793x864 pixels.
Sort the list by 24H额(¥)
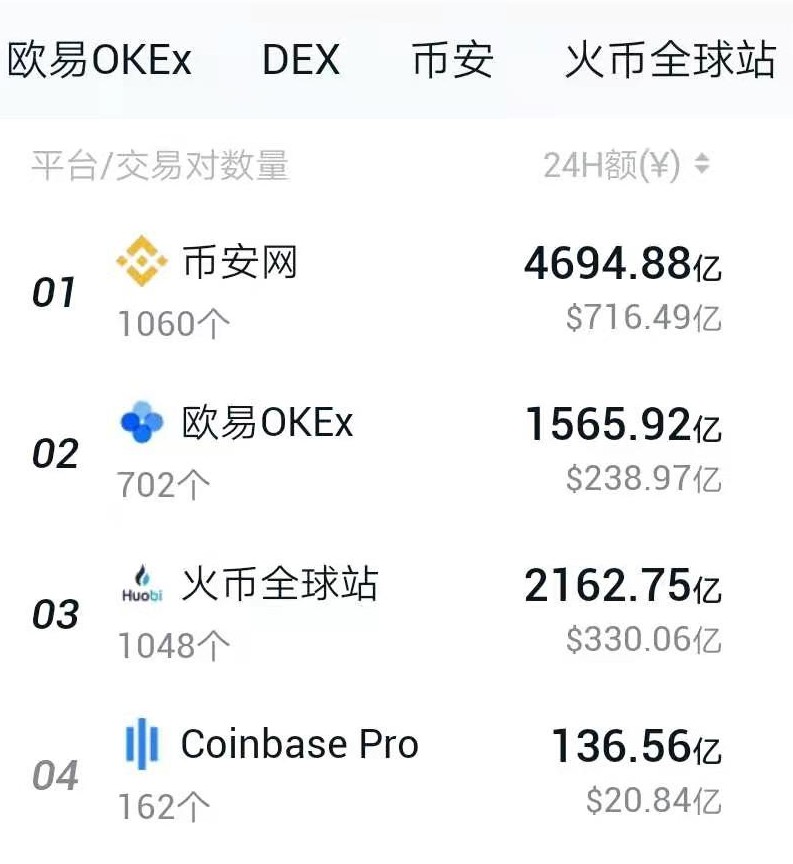[x=626, y=165]
